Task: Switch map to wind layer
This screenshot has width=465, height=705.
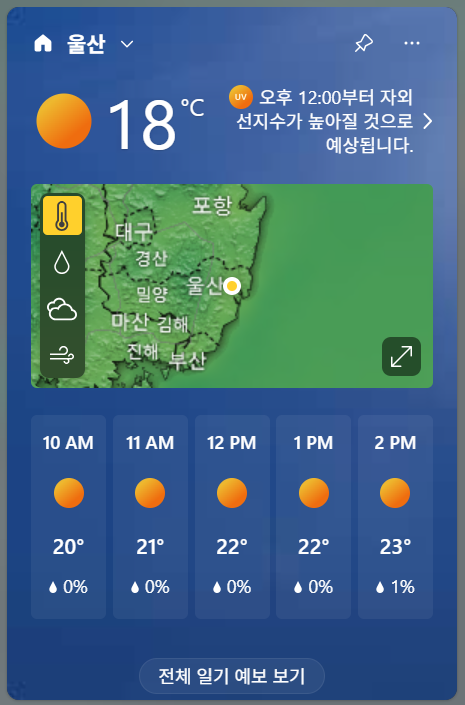Action: pyautogui.click(x=62, y=355)
